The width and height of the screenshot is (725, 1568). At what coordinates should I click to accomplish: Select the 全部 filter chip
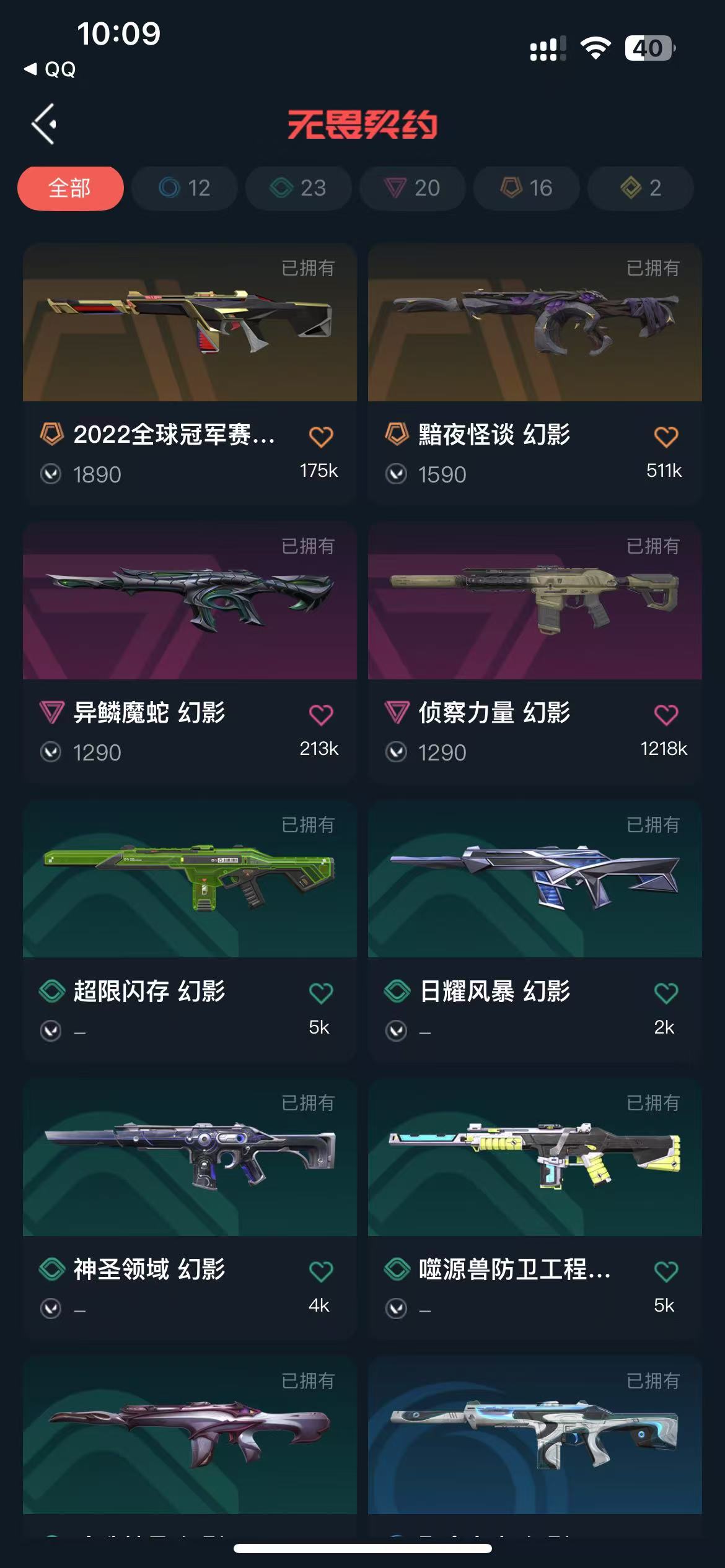[x=70, y=188]
